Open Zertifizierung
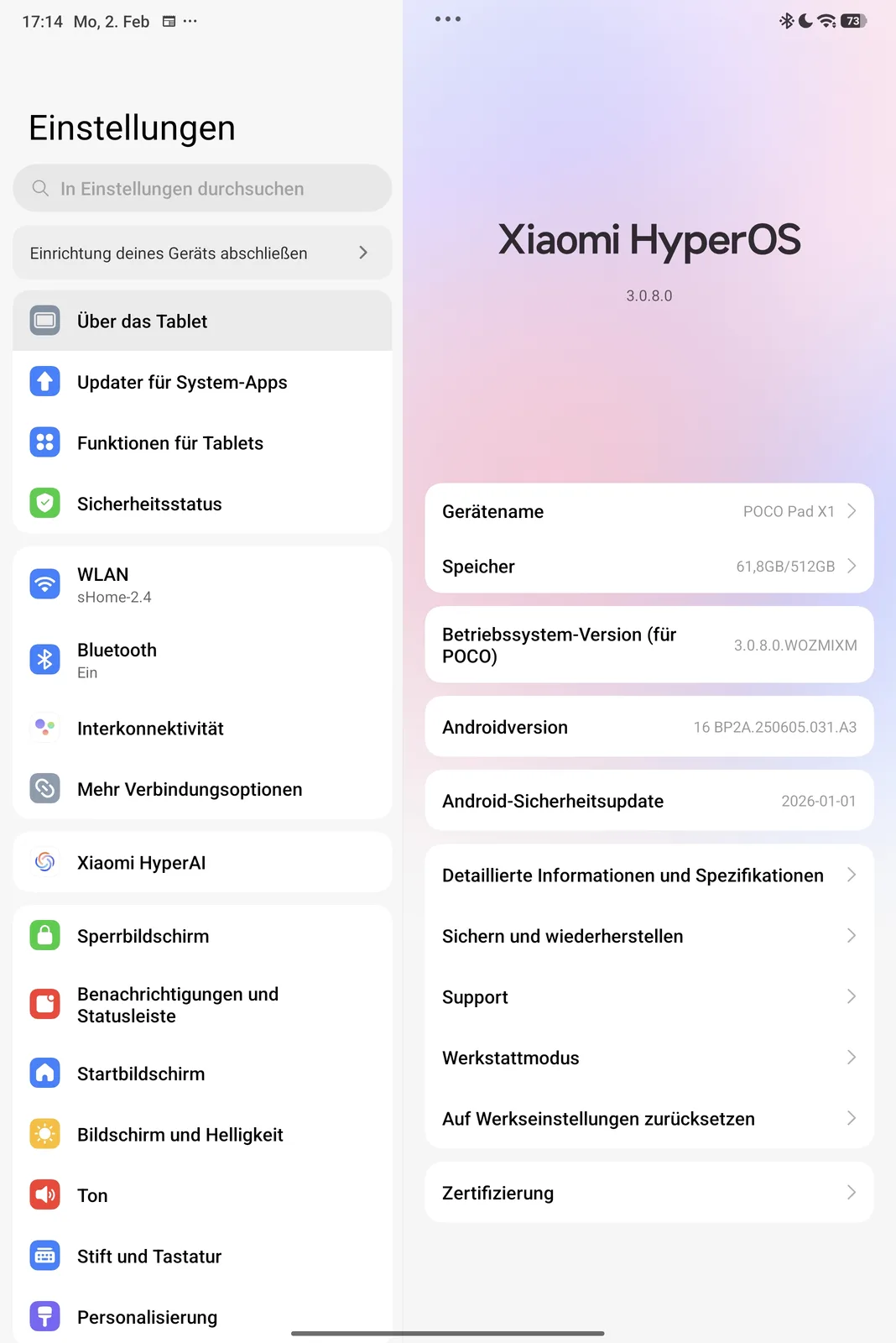Screen dimensions: 896x1343 pos(649,1193)
